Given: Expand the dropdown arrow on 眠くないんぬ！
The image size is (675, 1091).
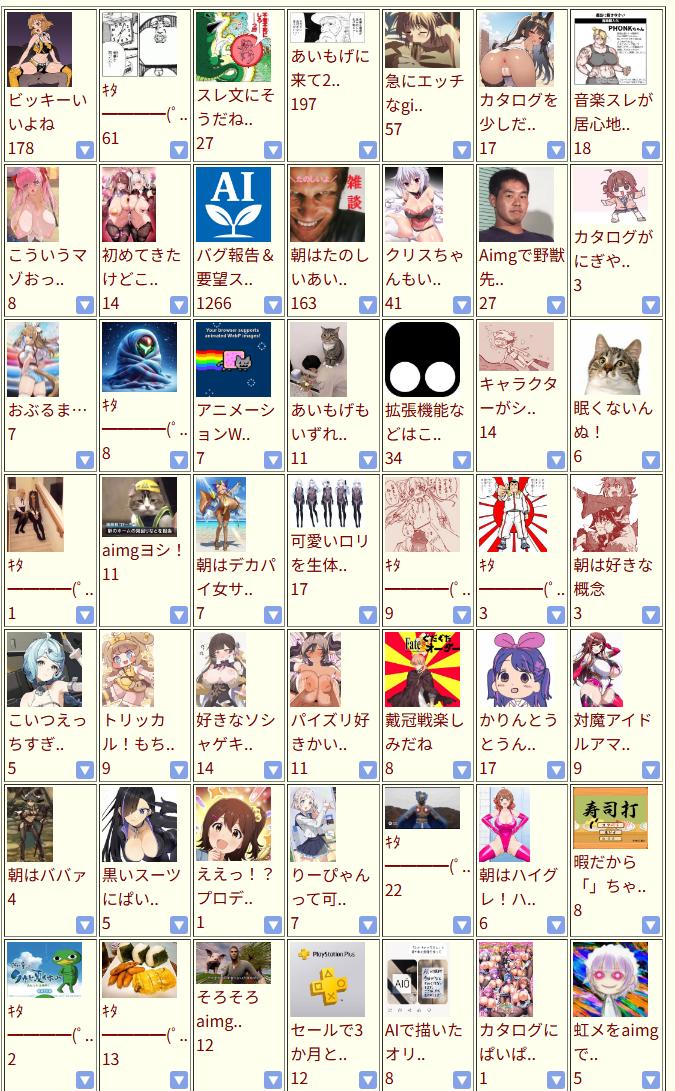Looking at the screenshot, I should tap(651, 460).
